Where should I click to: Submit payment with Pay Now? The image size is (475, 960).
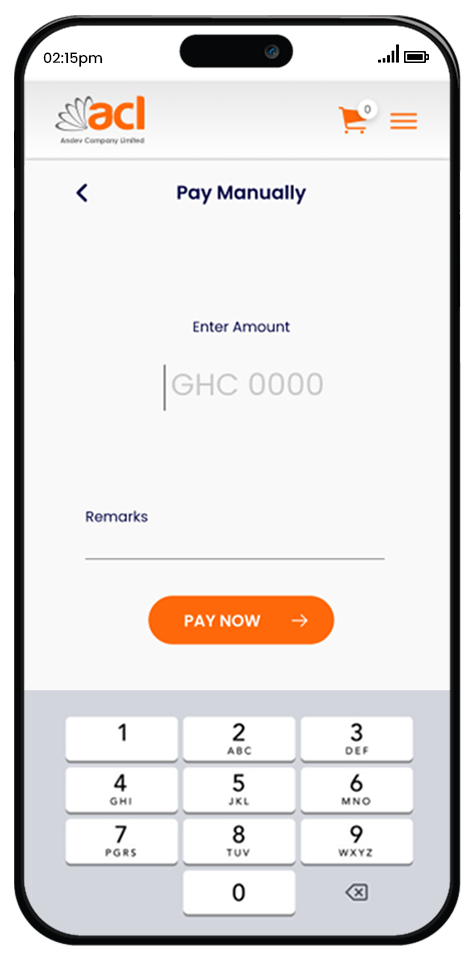click(x=241, y=620)
